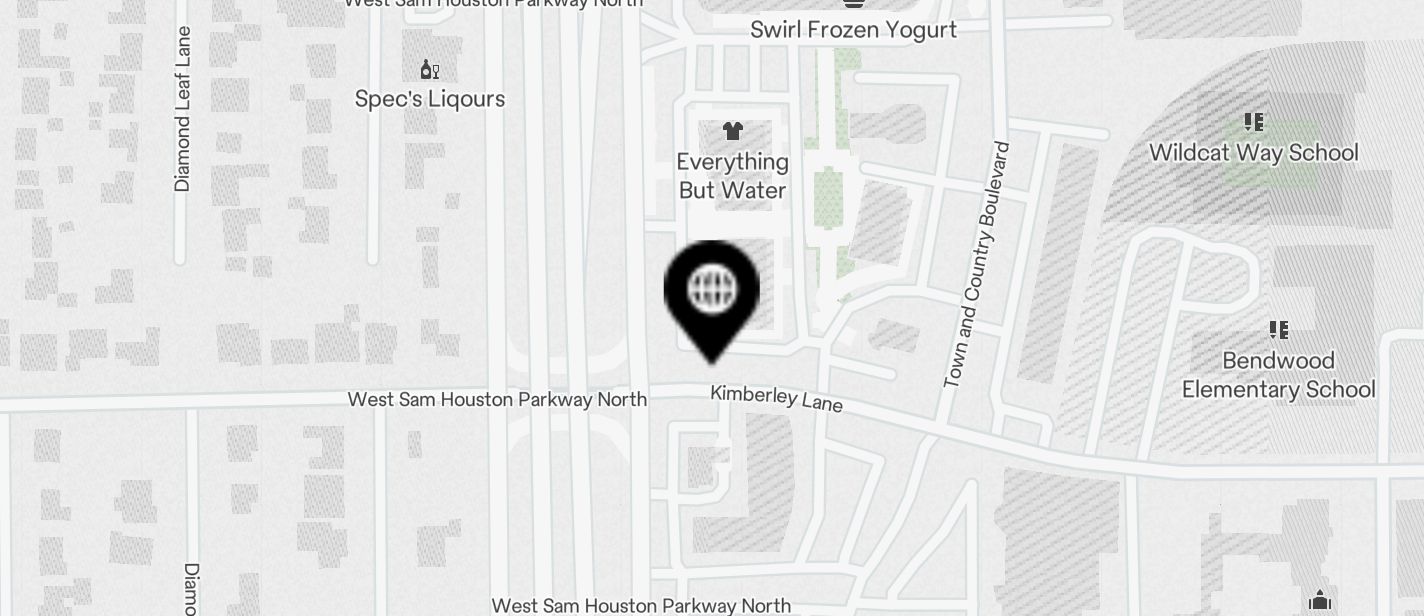The height and width of the screenshot is (616, 1424).
Task: Select the Spec's Liqours map marker
Action: (430, 70)
